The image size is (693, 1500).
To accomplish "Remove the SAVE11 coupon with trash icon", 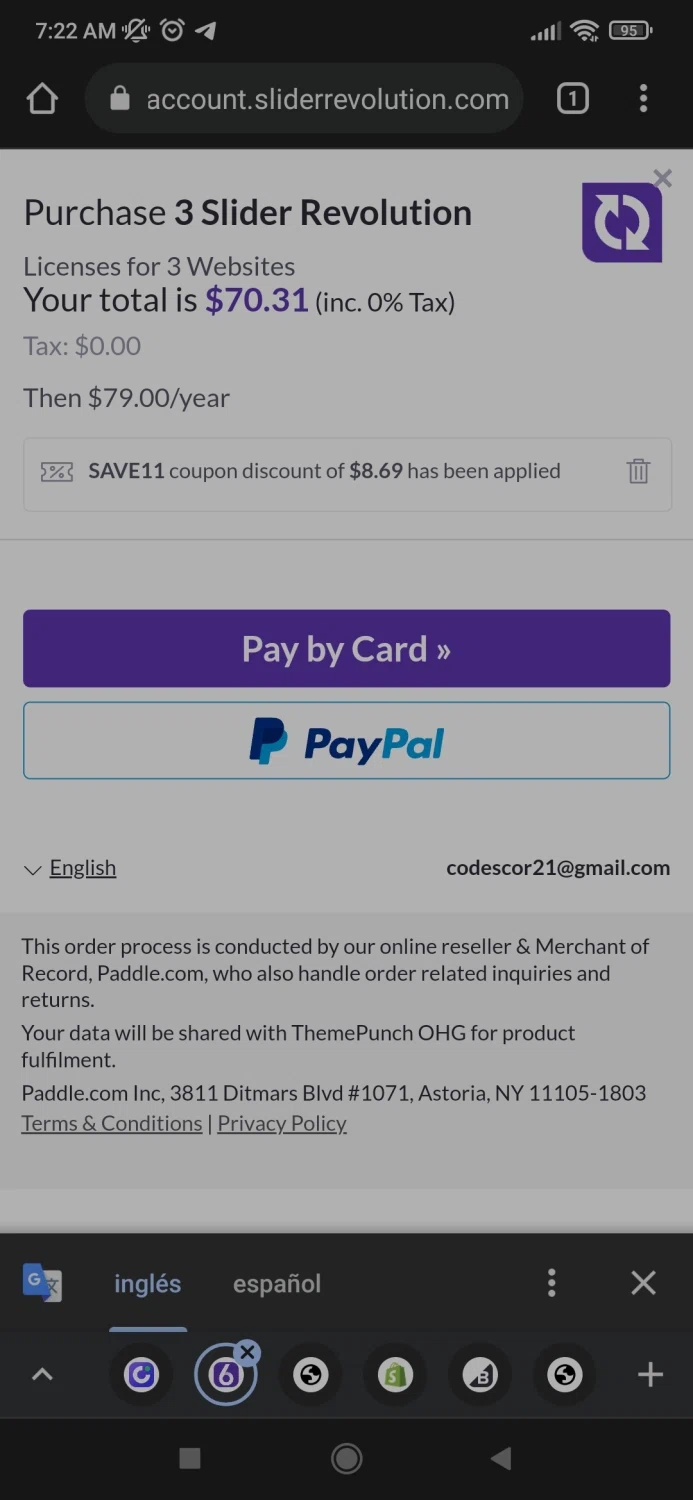I will (x=638, y=471).
